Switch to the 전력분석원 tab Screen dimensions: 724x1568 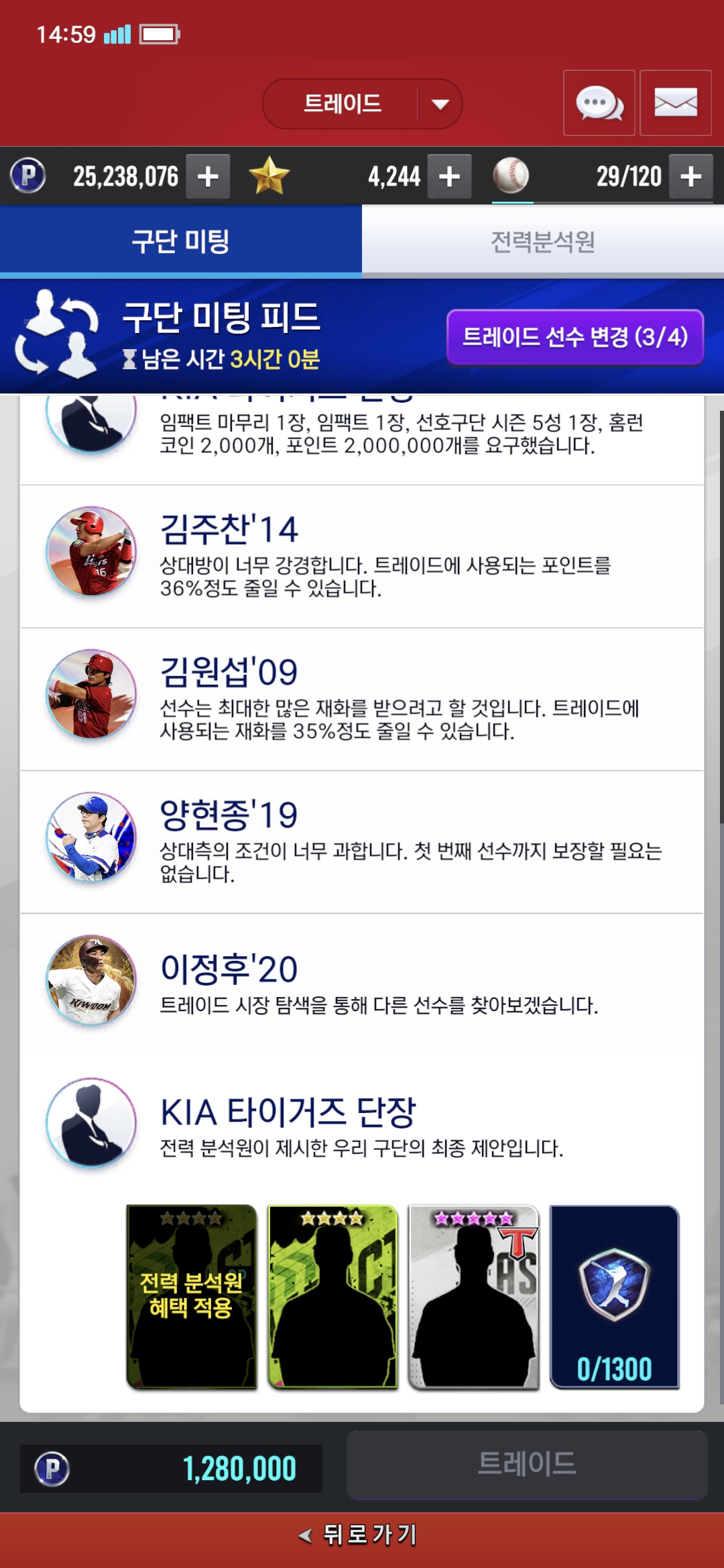pos(543,241)
